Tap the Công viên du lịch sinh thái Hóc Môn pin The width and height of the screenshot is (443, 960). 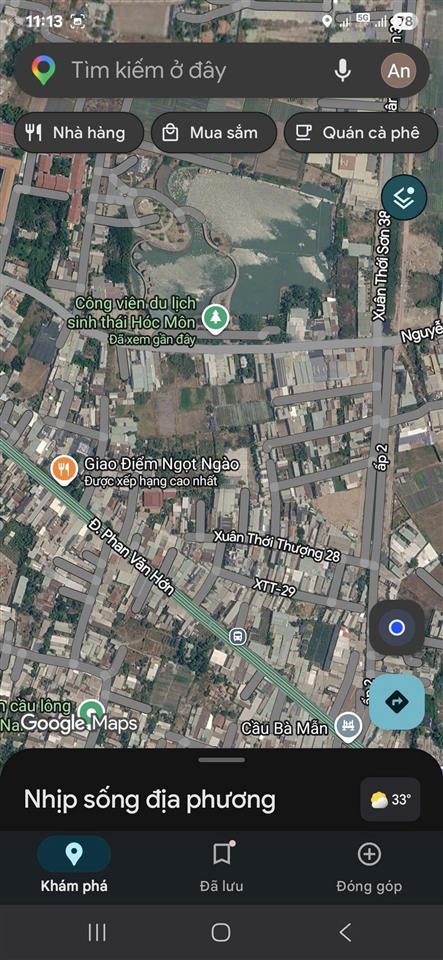click(x=215, y=318)
